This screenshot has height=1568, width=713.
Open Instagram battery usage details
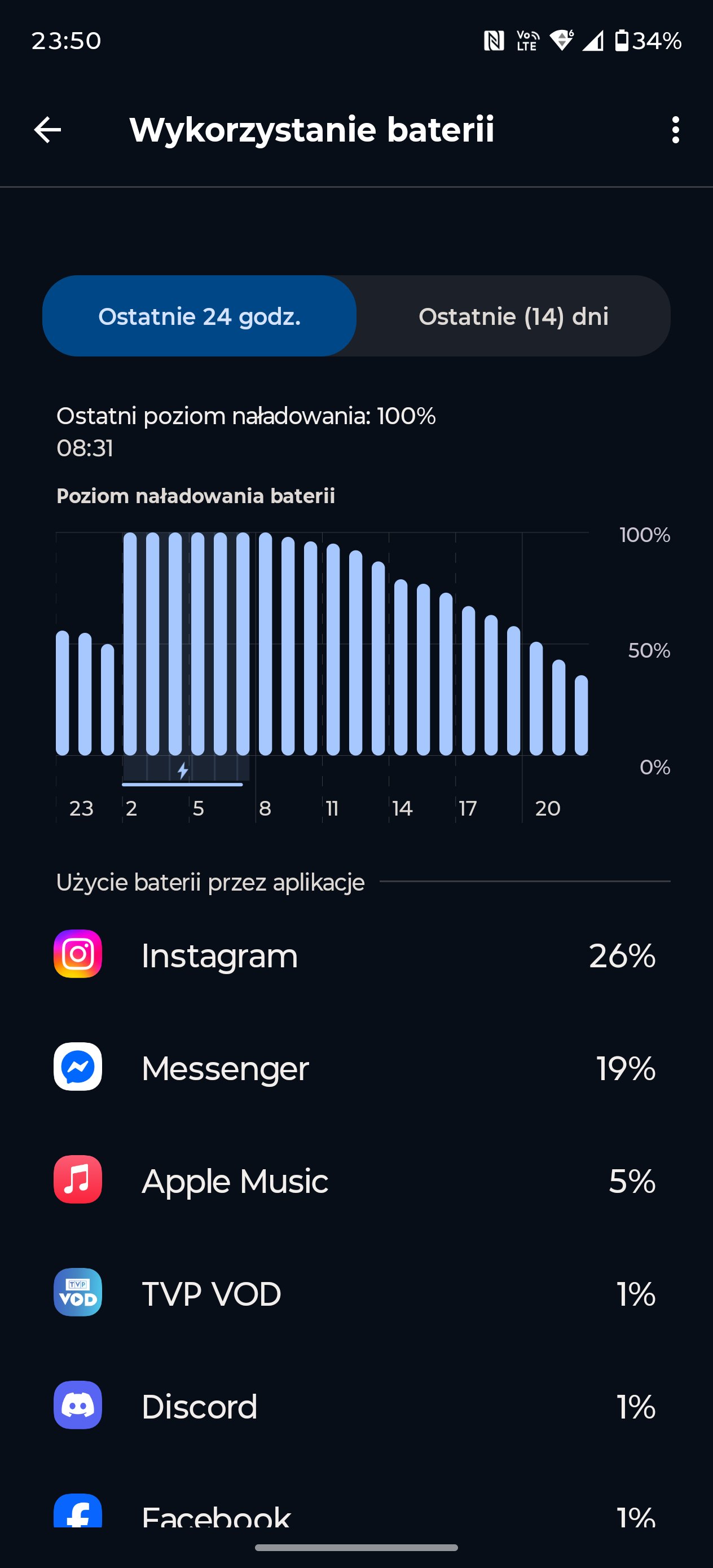(356, 954)
